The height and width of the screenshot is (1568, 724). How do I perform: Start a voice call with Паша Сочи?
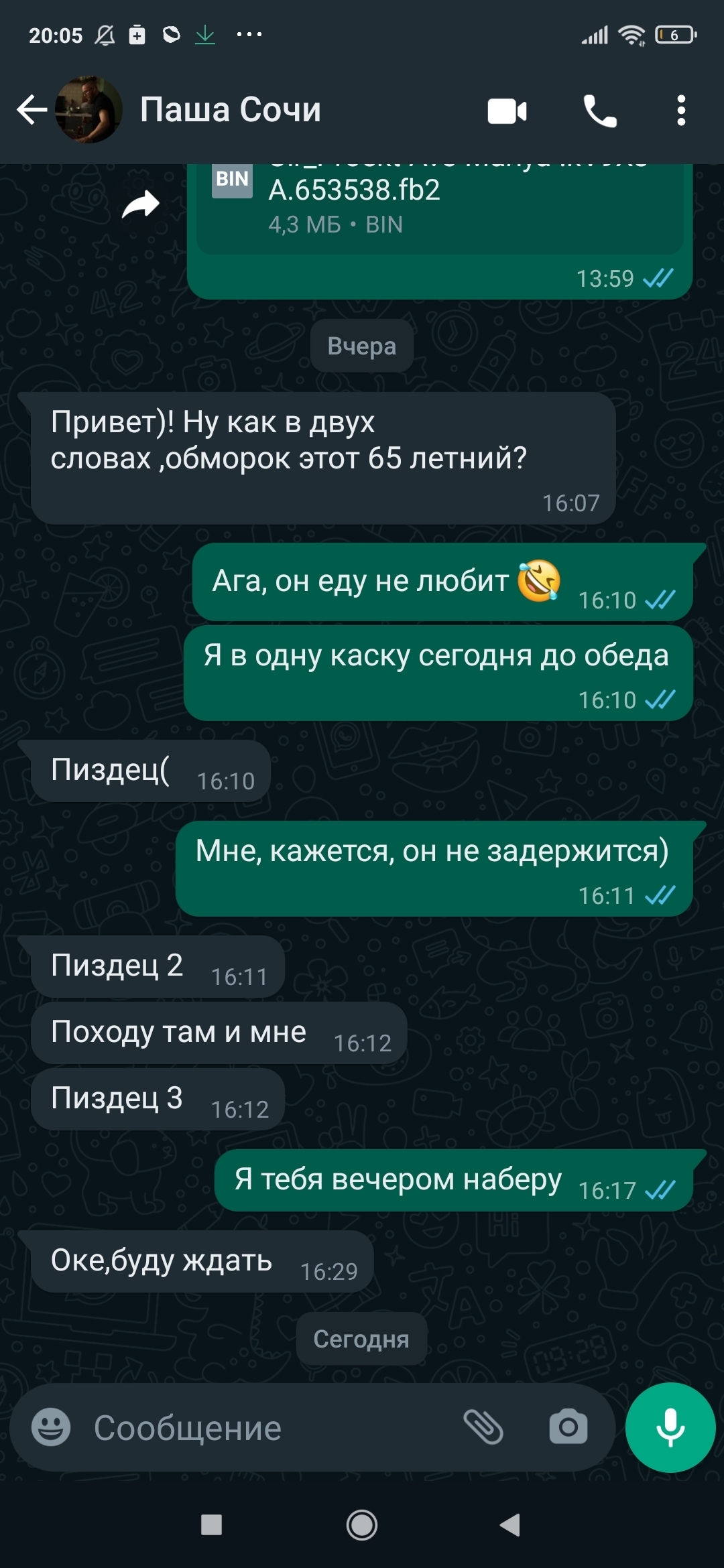[599, 111]
